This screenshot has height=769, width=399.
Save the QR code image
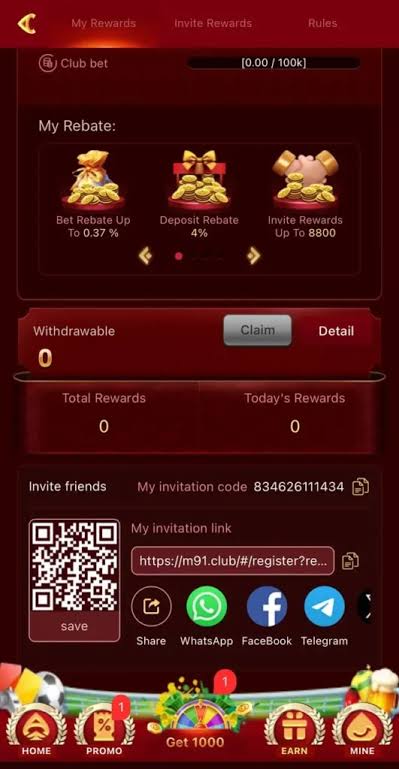tap(75, 626)
